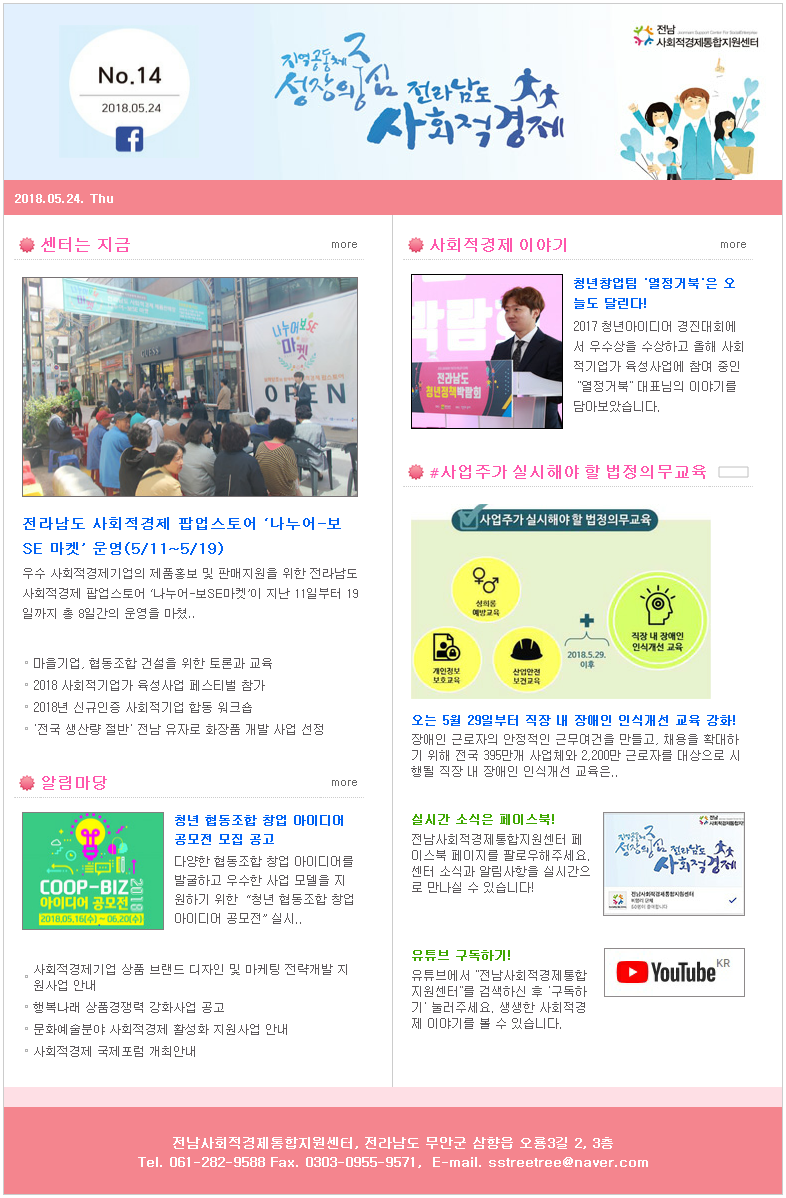This screenshot has width=786, height=1198.
Task: Read the 나누어-보SE 마켓 운영 article headline
Action: pyautogui.click(x=182, y=535)
